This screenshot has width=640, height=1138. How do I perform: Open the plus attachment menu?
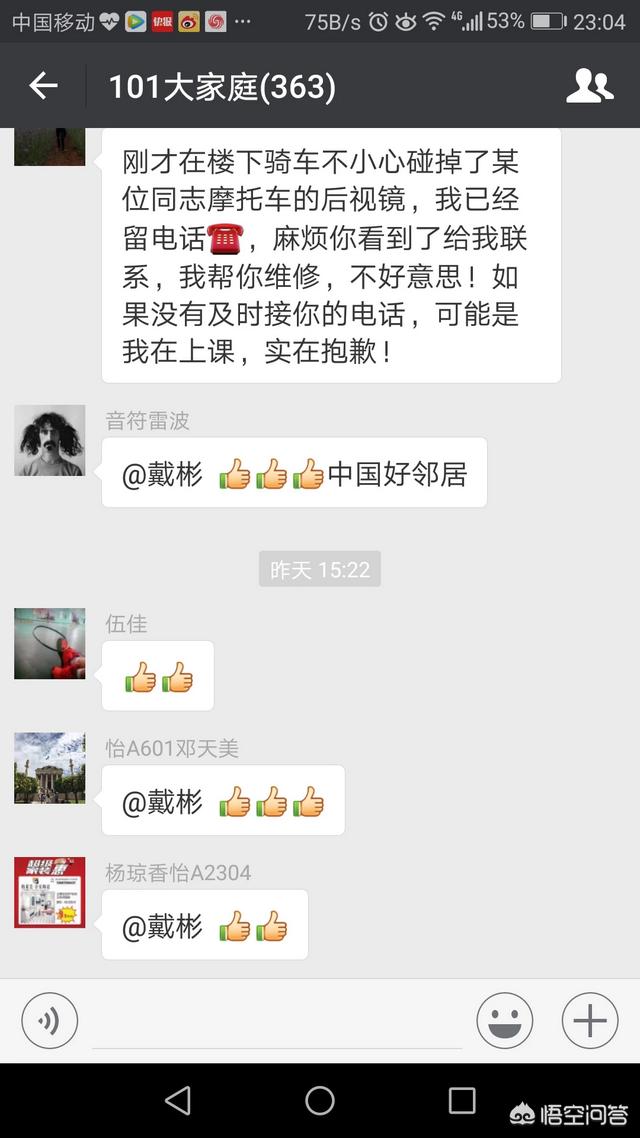(590, 1020)
